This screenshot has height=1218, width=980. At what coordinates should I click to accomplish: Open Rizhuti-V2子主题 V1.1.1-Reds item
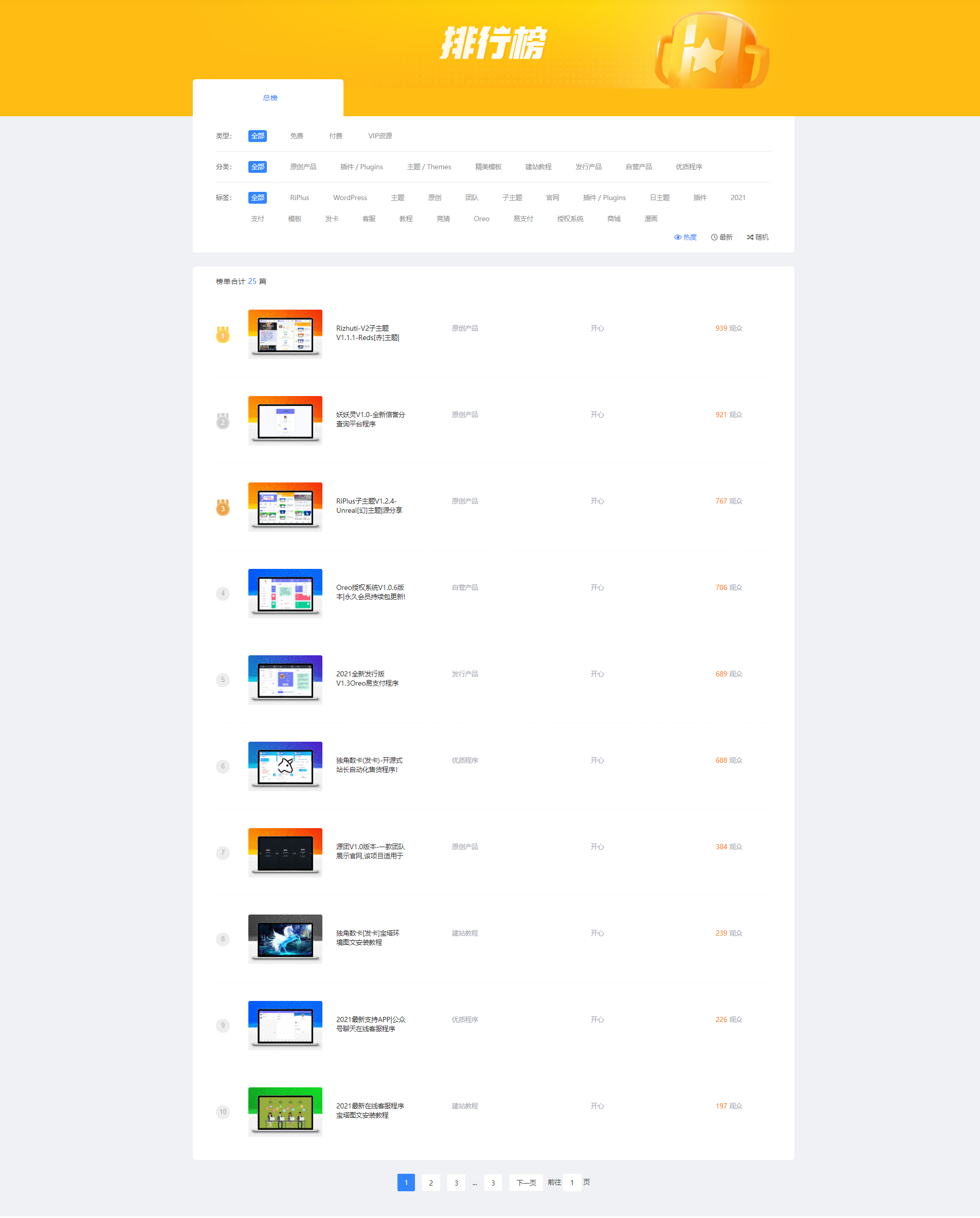coord(368,333)
